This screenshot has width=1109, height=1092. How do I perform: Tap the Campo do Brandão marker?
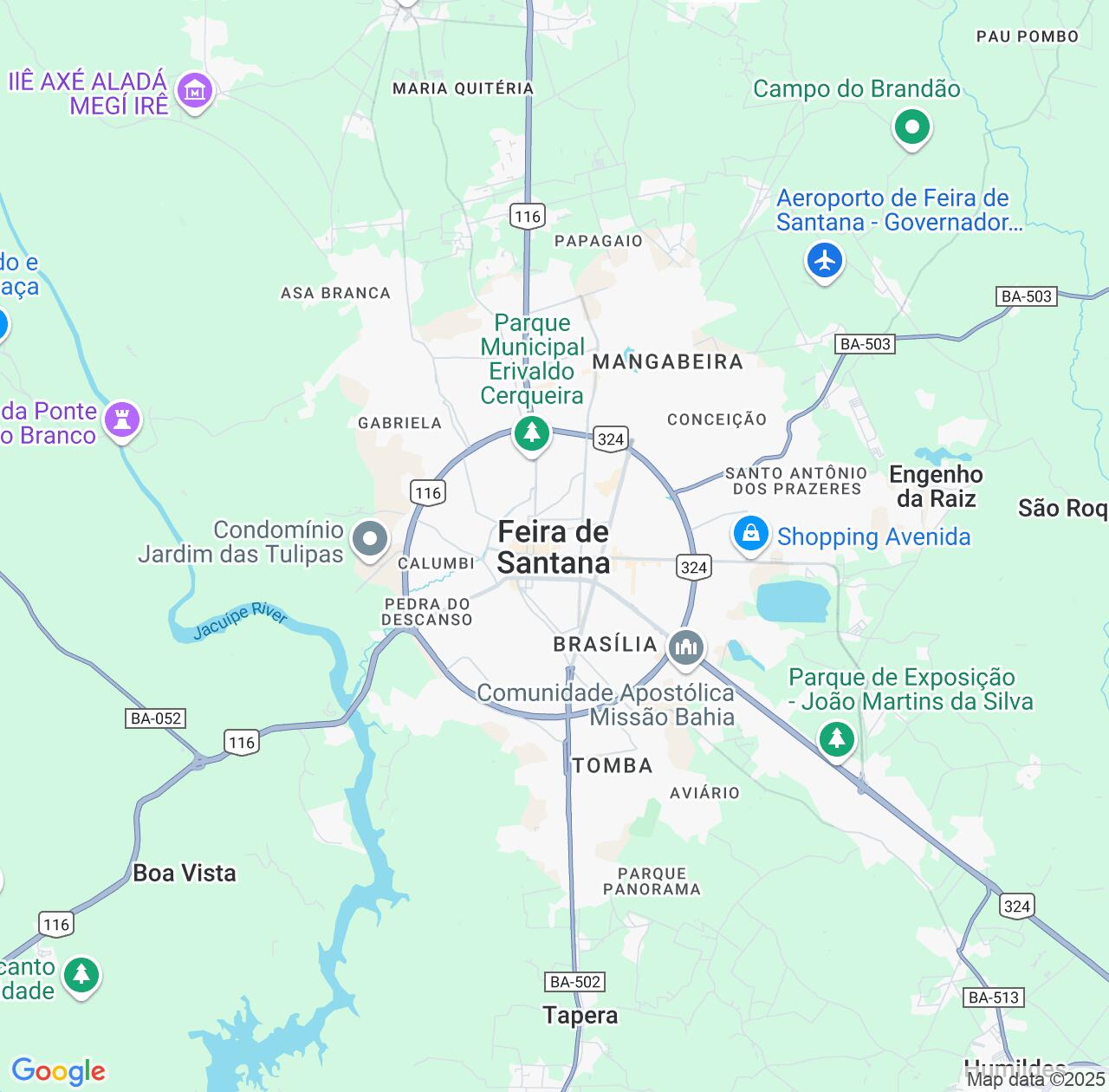click(911, 128)
